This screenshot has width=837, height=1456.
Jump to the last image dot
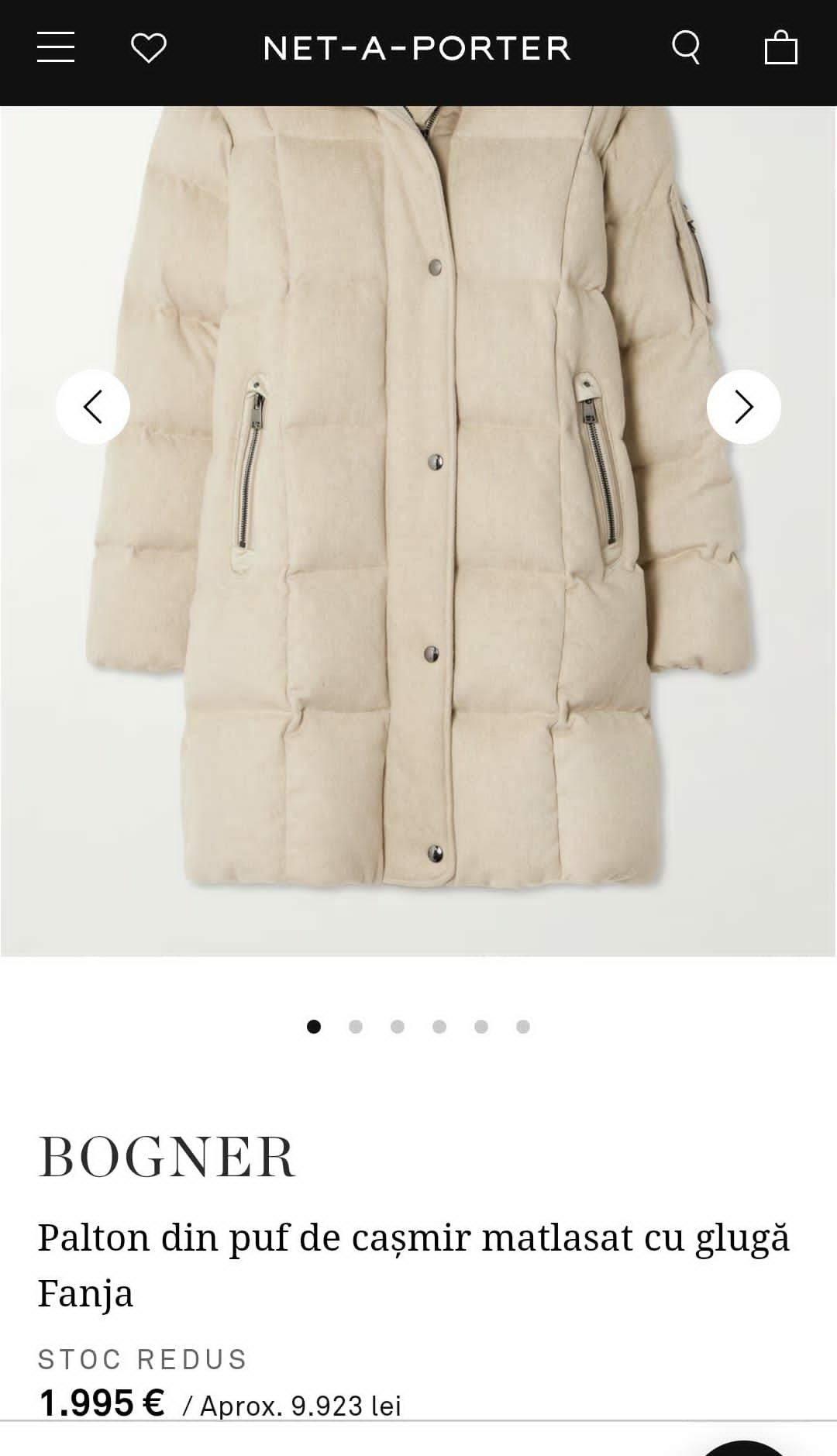point(523,1027)
